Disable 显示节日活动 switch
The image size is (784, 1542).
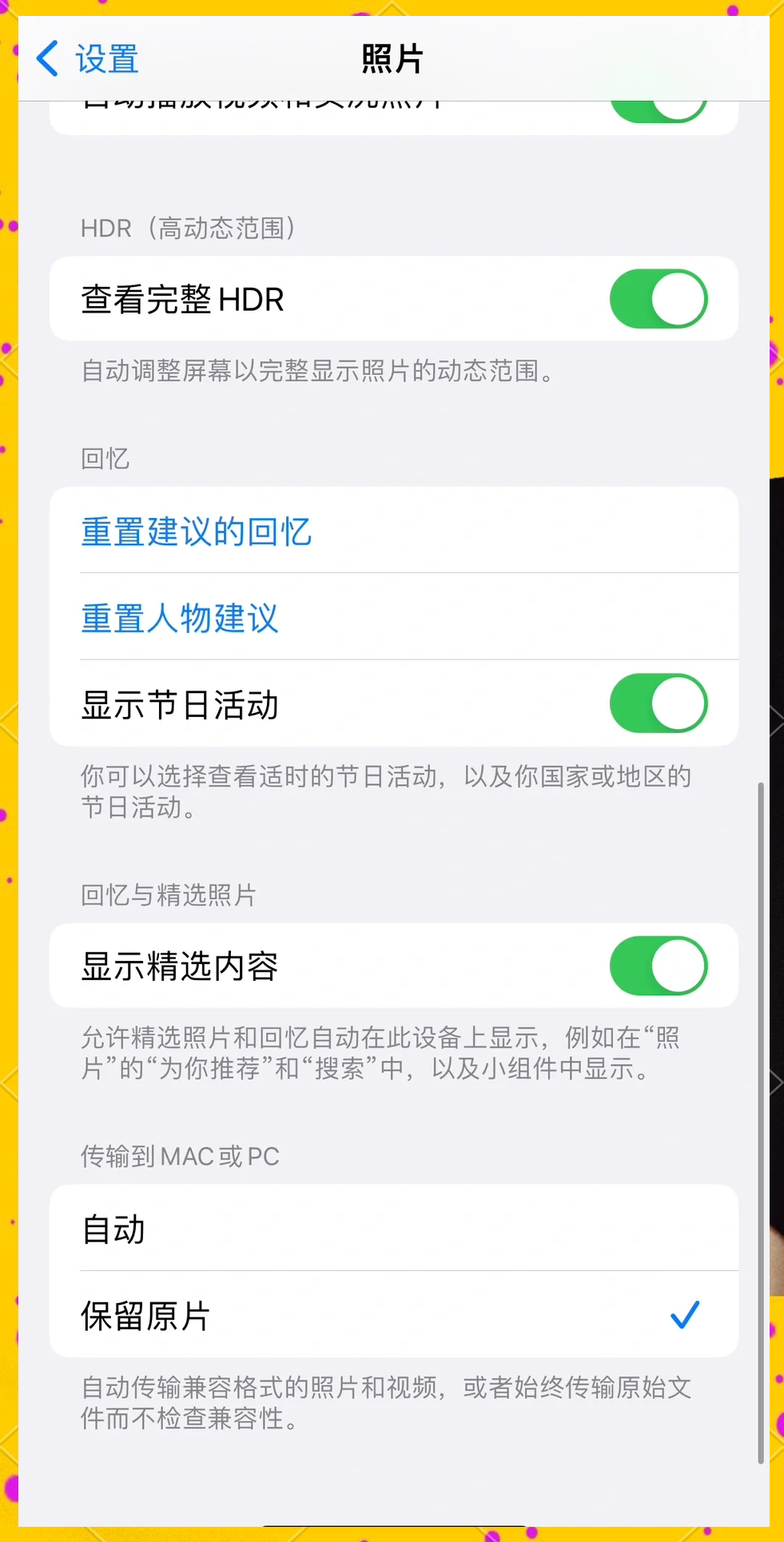(659, 703)
